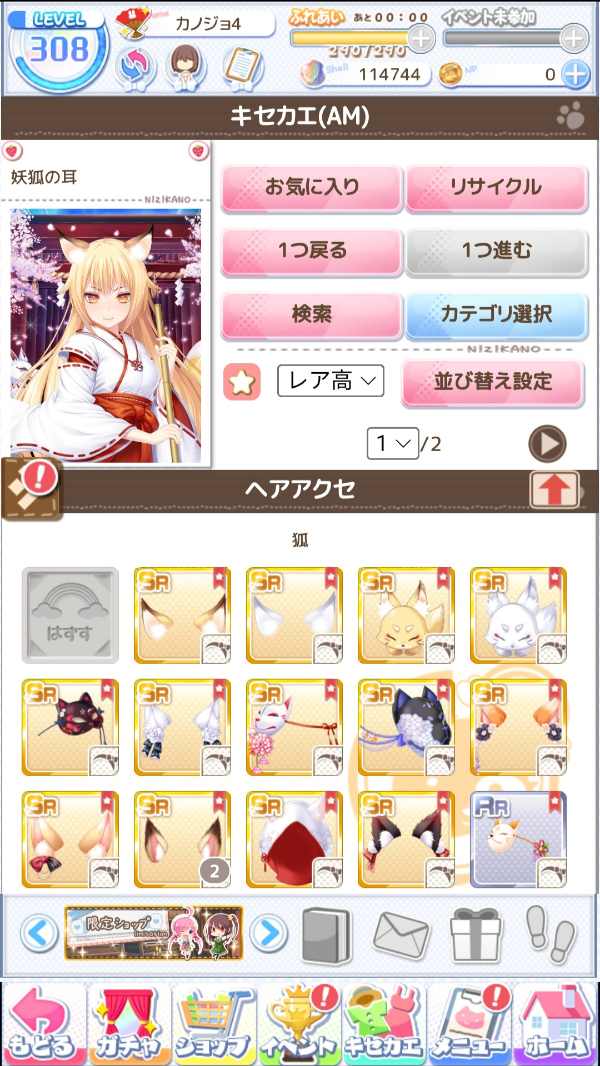Open the リサイクル recycle button
600x1066 pixels.
click(x=496, y=188)
